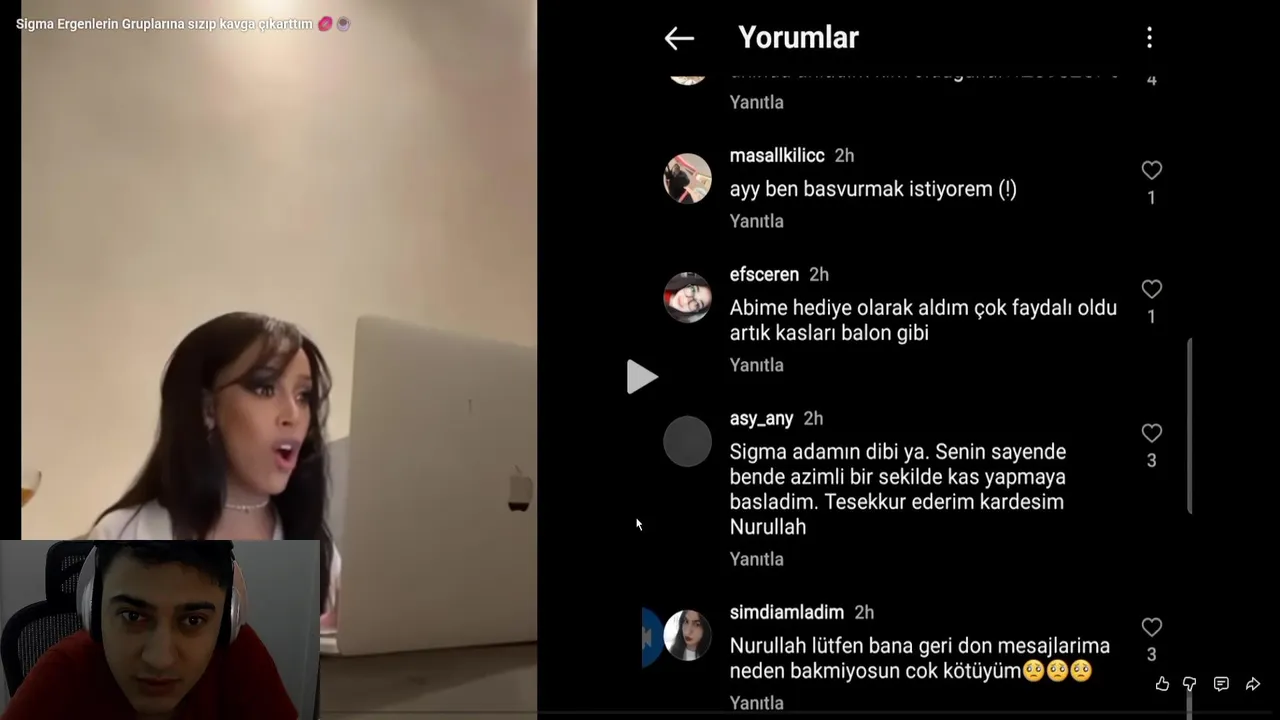Open the video's comments panel
Screen dimensions: 1280x720
pos(1221,684)
